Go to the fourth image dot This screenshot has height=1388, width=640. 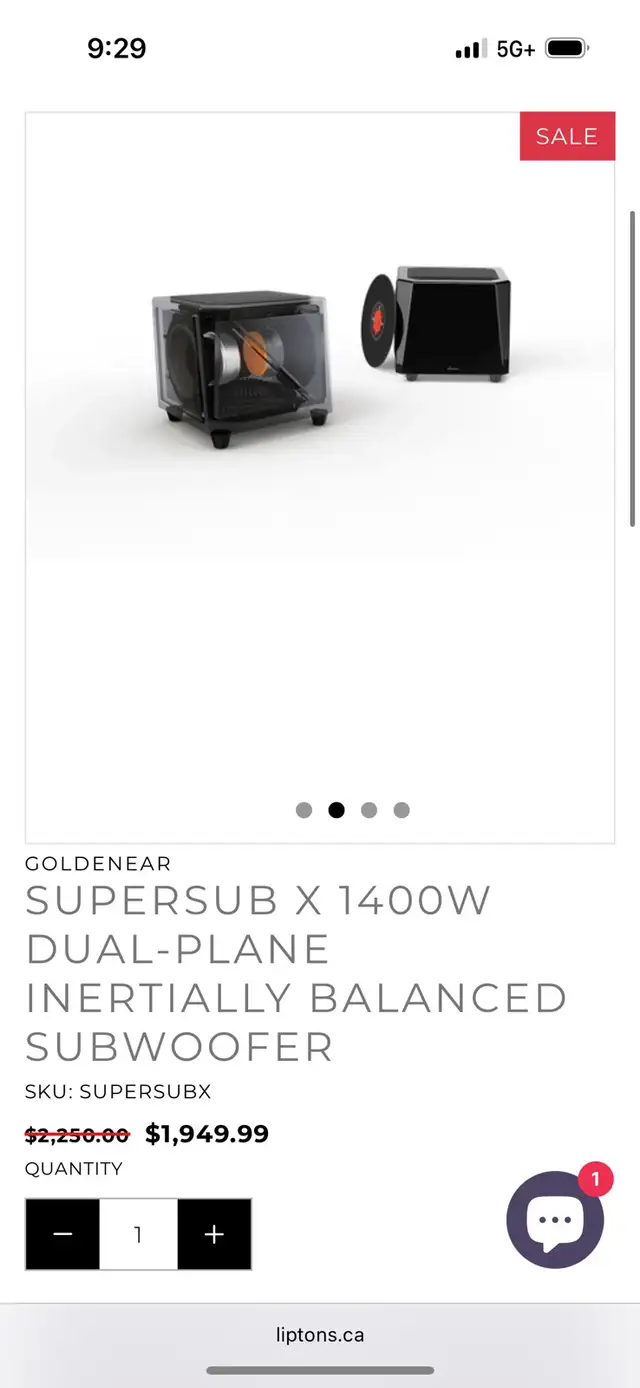[401, 810]
